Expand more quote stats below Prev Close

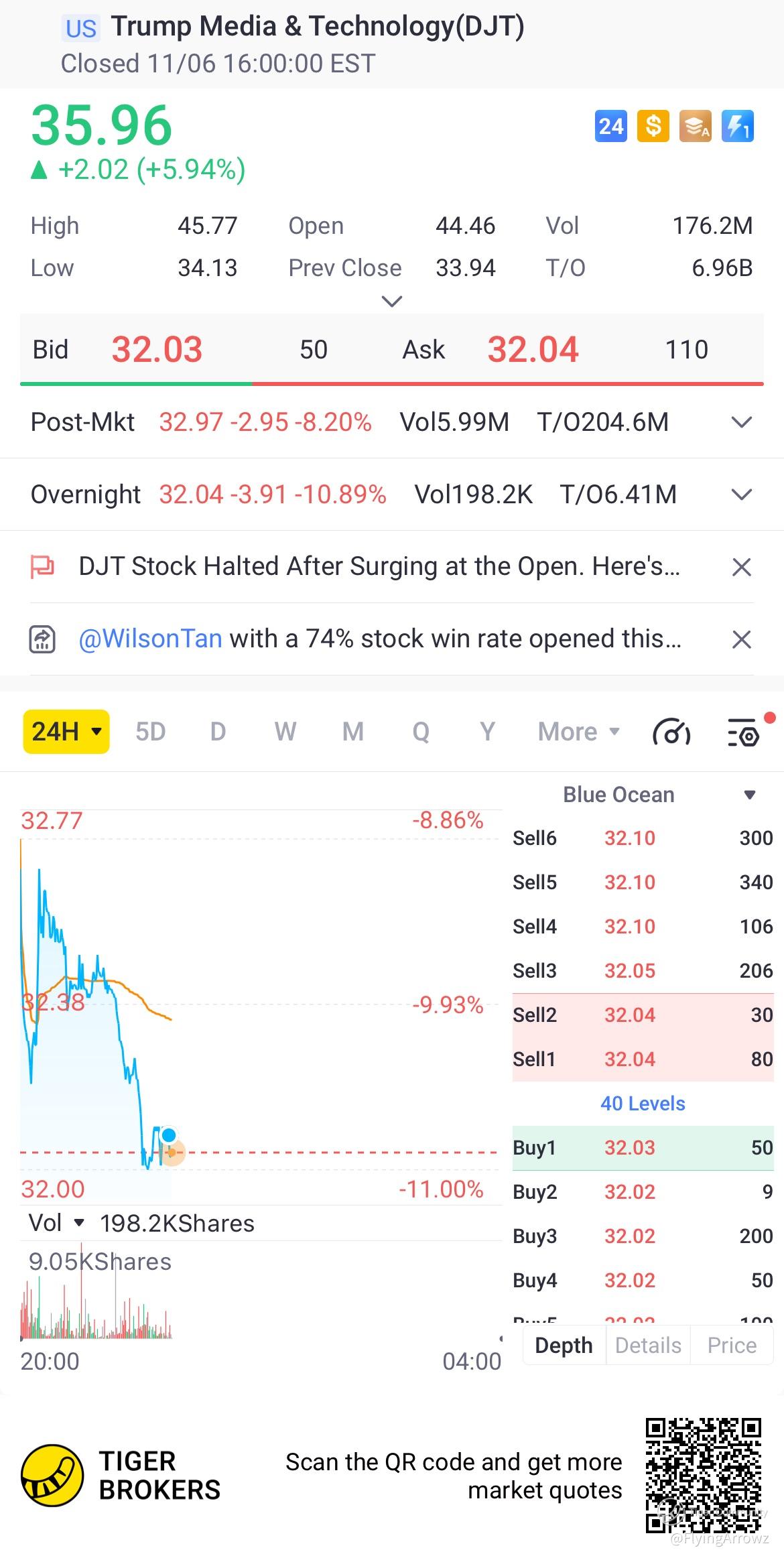point(392,302)
